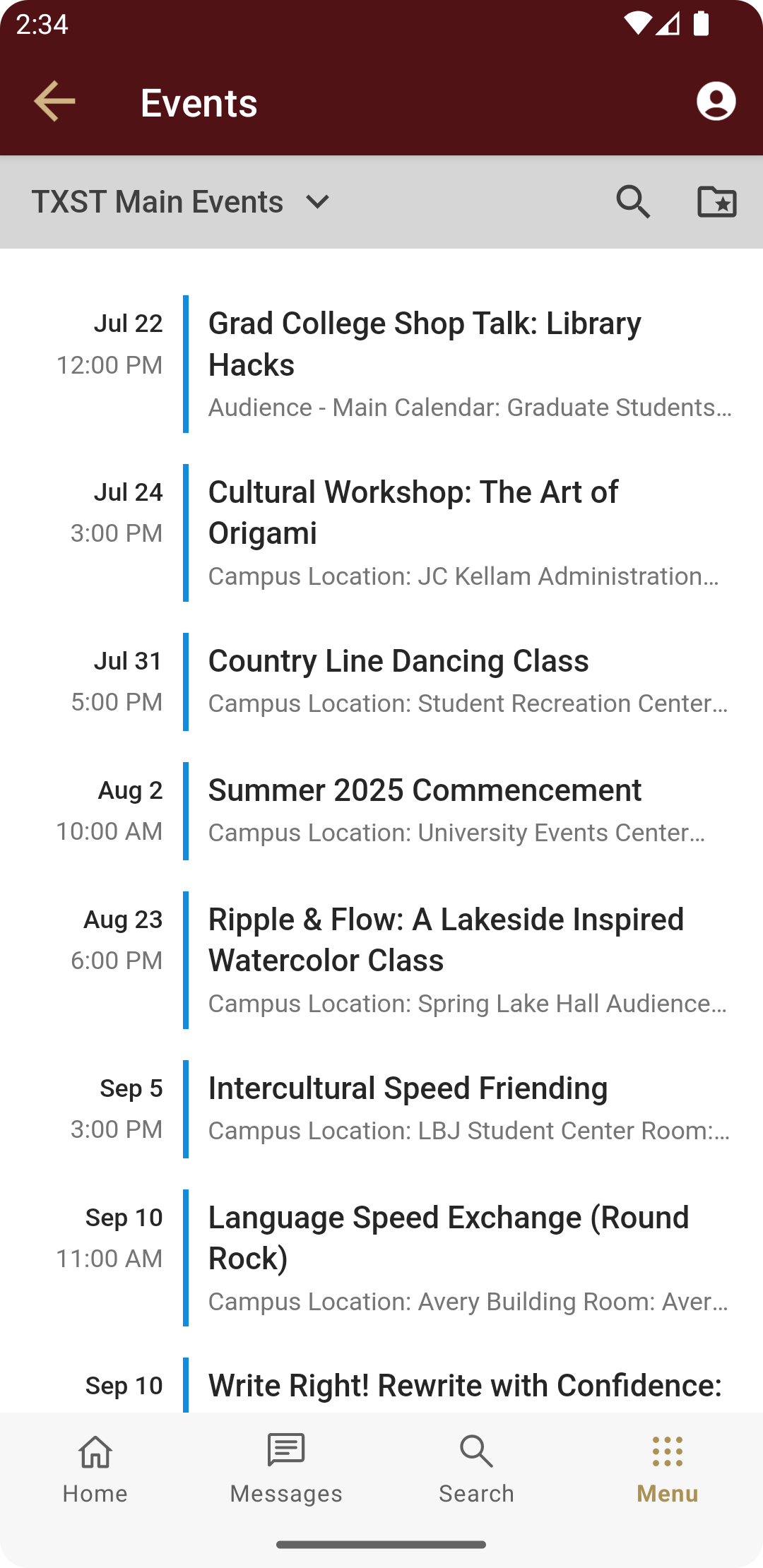Open the starred events folder
The height and width of the screenshot is (1568, 763).
(716, 202)
